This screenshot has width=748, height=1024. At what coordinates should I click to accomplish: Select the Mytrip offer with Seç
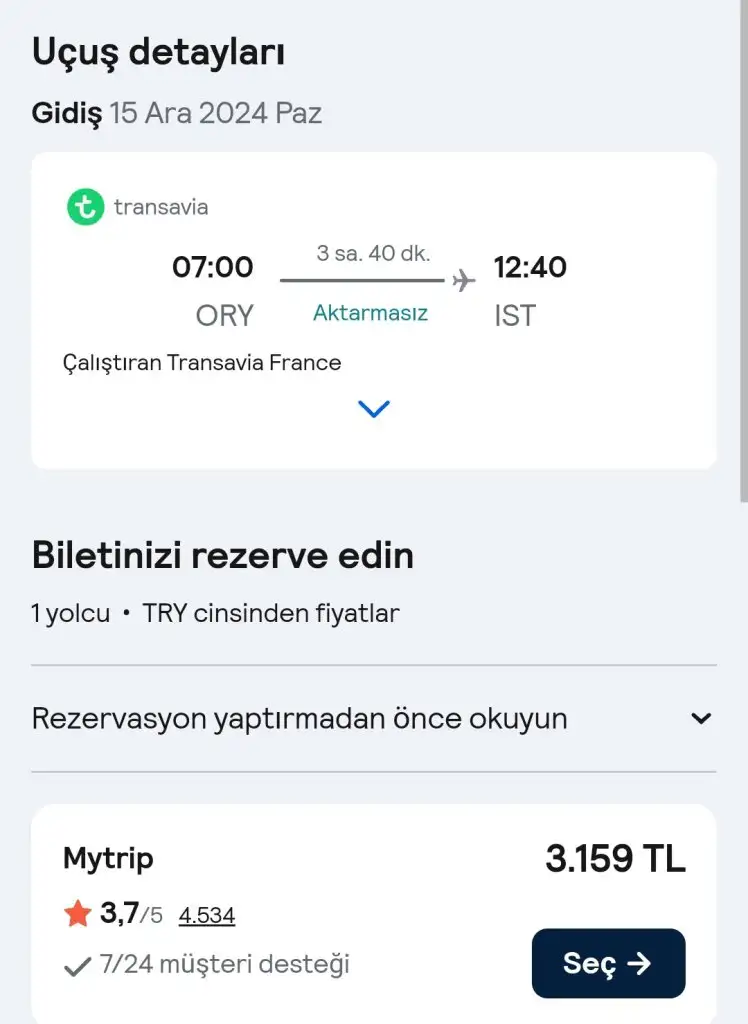608,963
